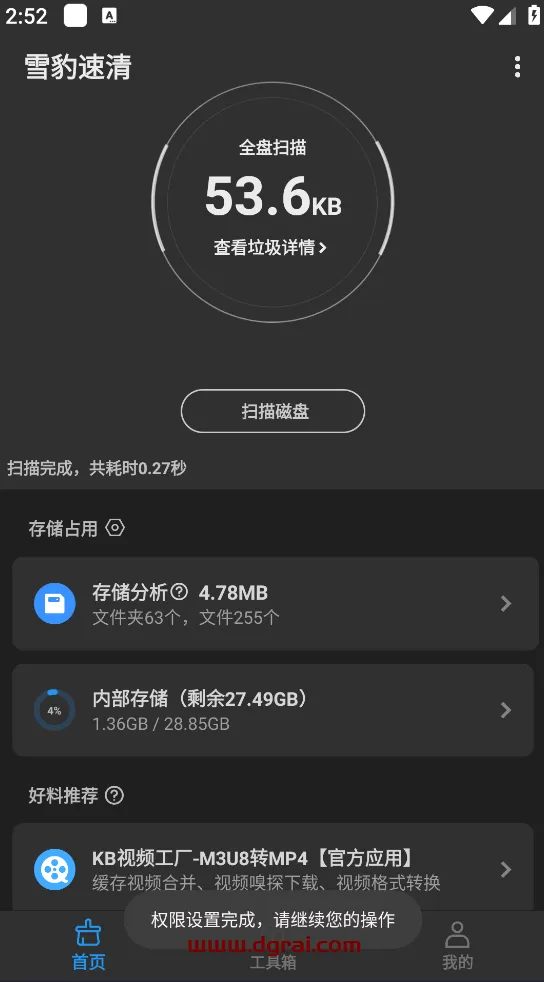Viewport: 544px width, 982px height.
Task: Open the 存储分析 row
Action: 275,604
